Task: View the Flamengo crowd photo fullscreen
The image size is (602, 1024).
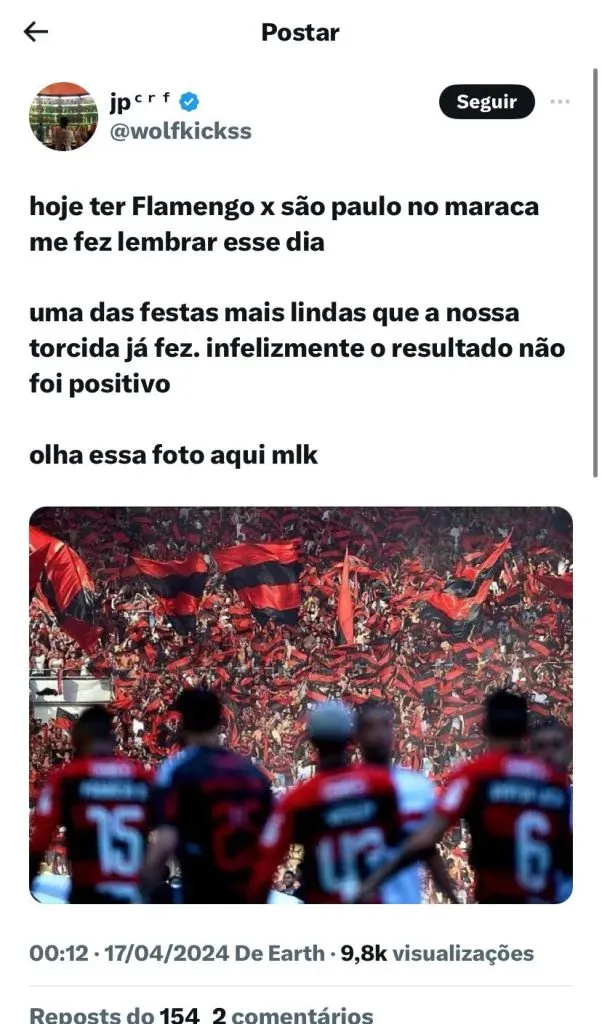Action: tap(300, 705)
